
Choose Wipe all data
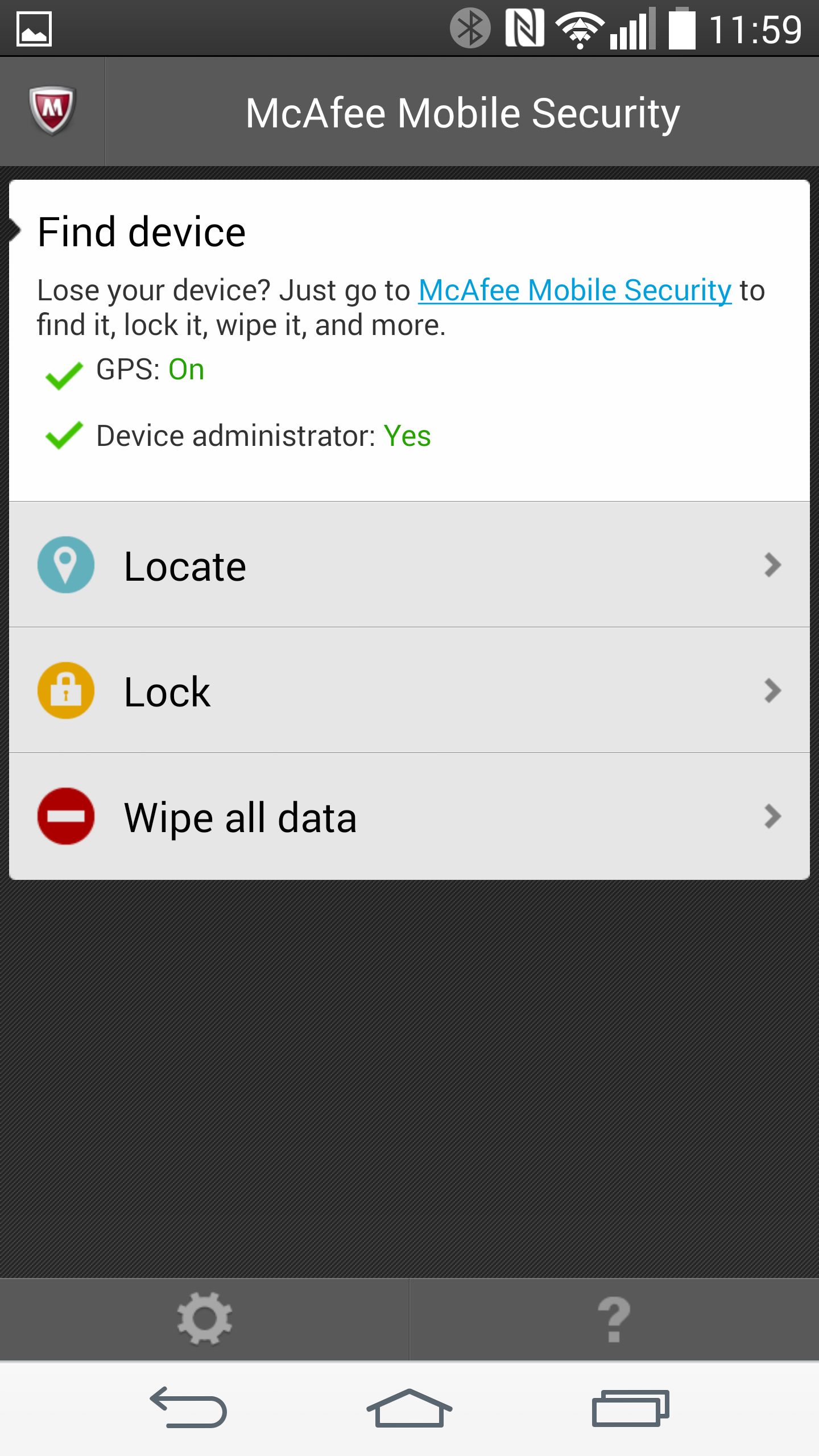click(x=409, y=816)
